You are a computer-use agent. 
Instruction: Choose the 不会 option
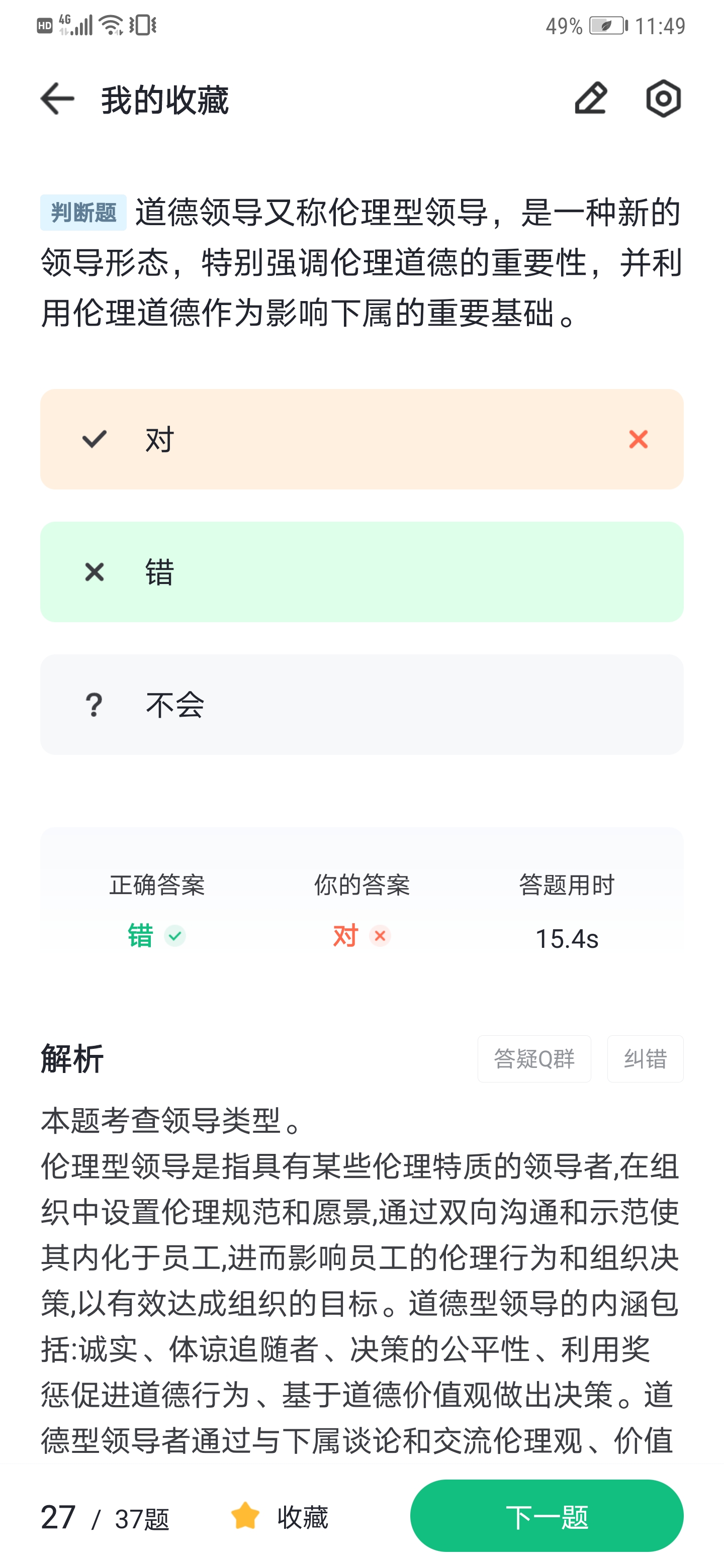361,704
